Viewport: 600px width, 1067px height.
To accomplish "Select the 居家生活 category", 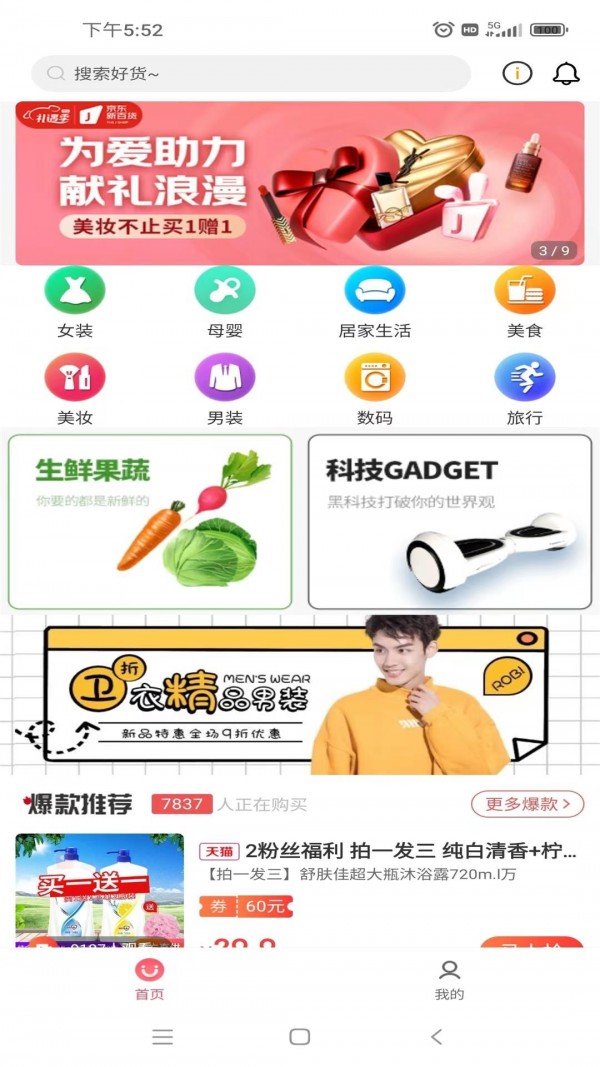I will click(x=375, y=302).
